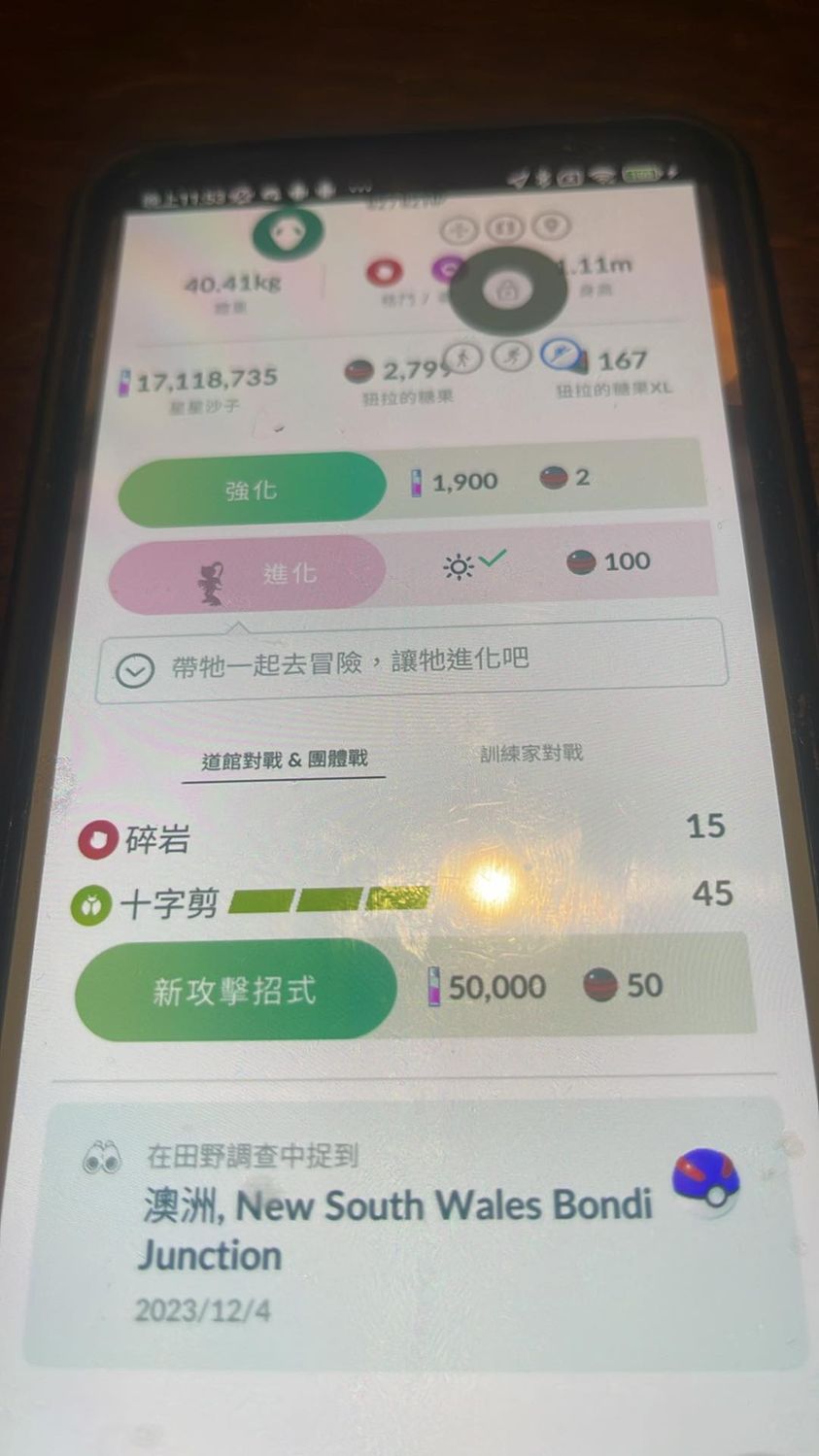
Task: Tap the location pin icon on overlay
Action: 551,227
